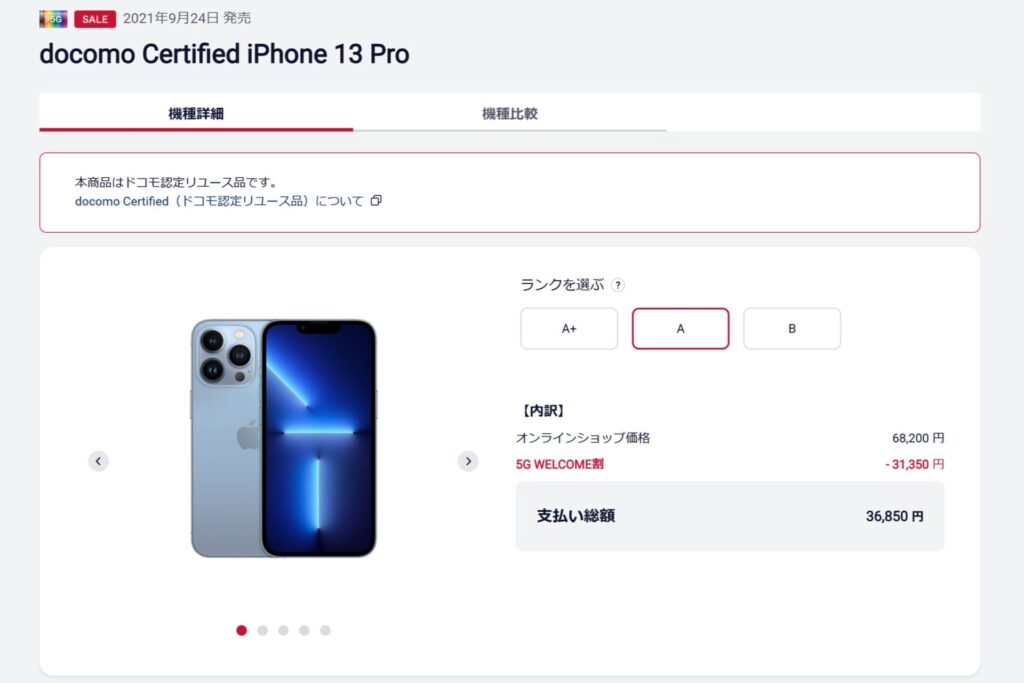Select rank A
The width and height of the screenshot is (1024, 683).
pos(680,328)
